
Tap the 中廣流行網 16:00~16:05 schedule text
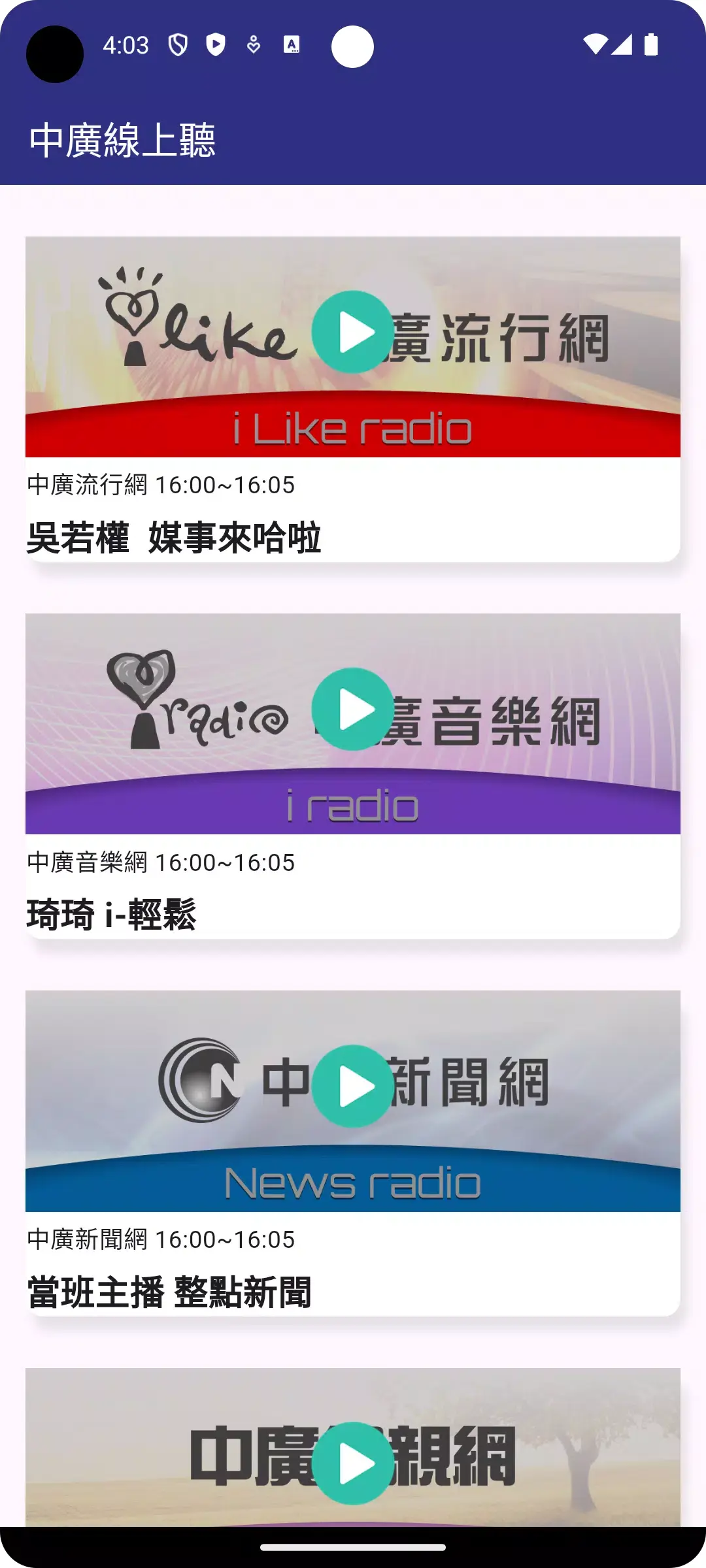(x=161, y=485)
